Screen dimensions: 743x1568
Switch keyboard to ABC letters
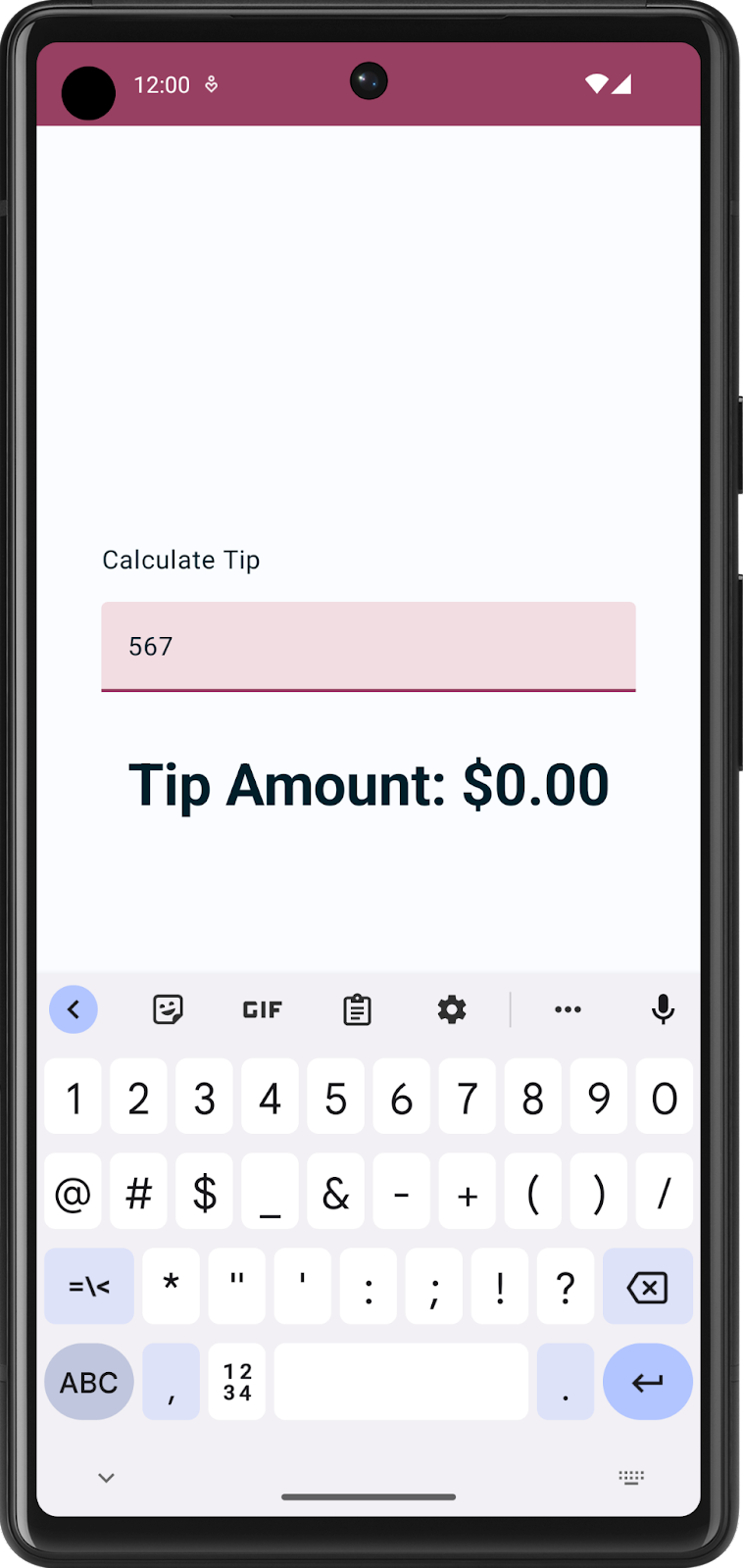89,1382
